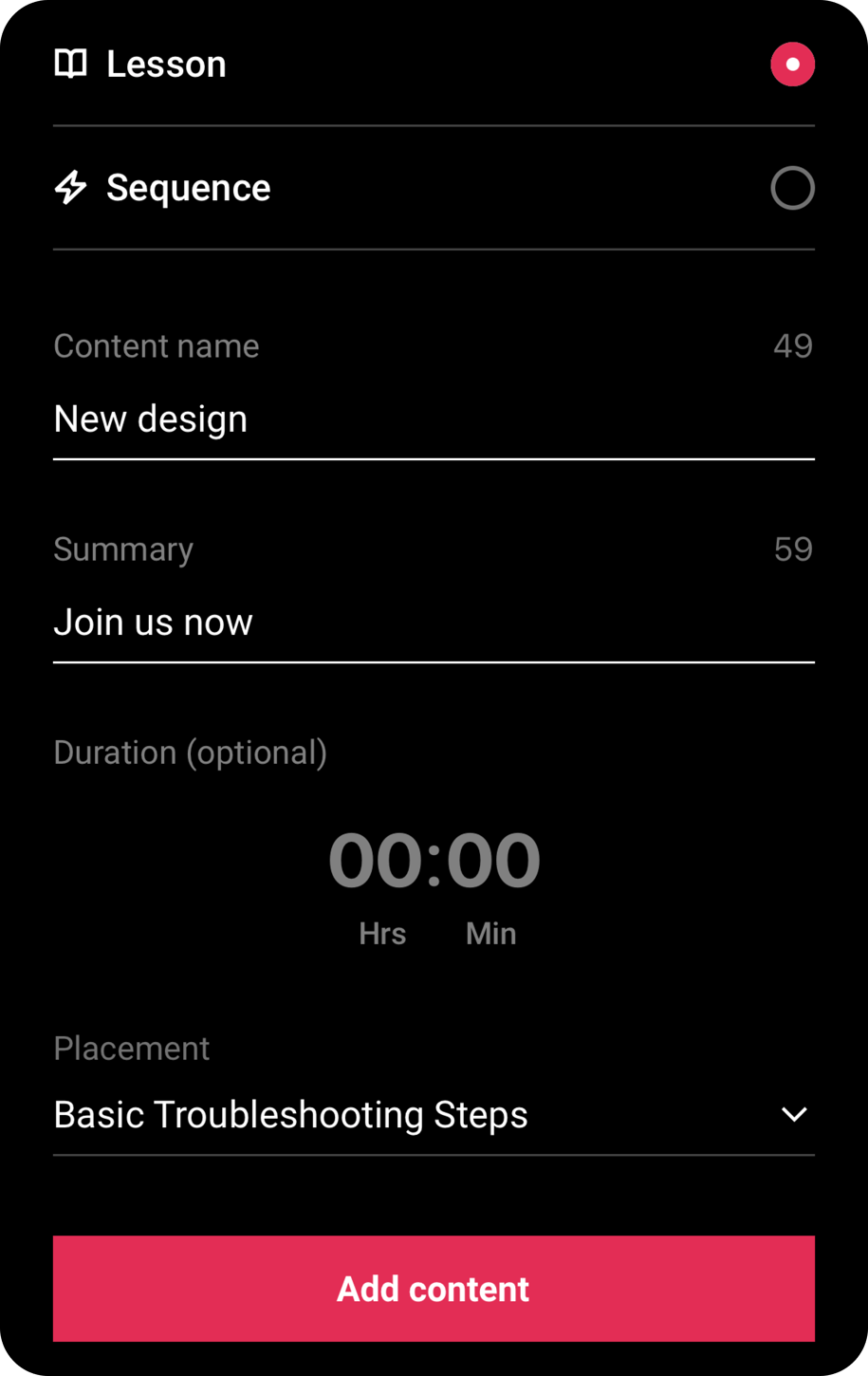The image size is (868, 1376).
Task: Tap the Summary text field
Action: [x=433, y=623]
